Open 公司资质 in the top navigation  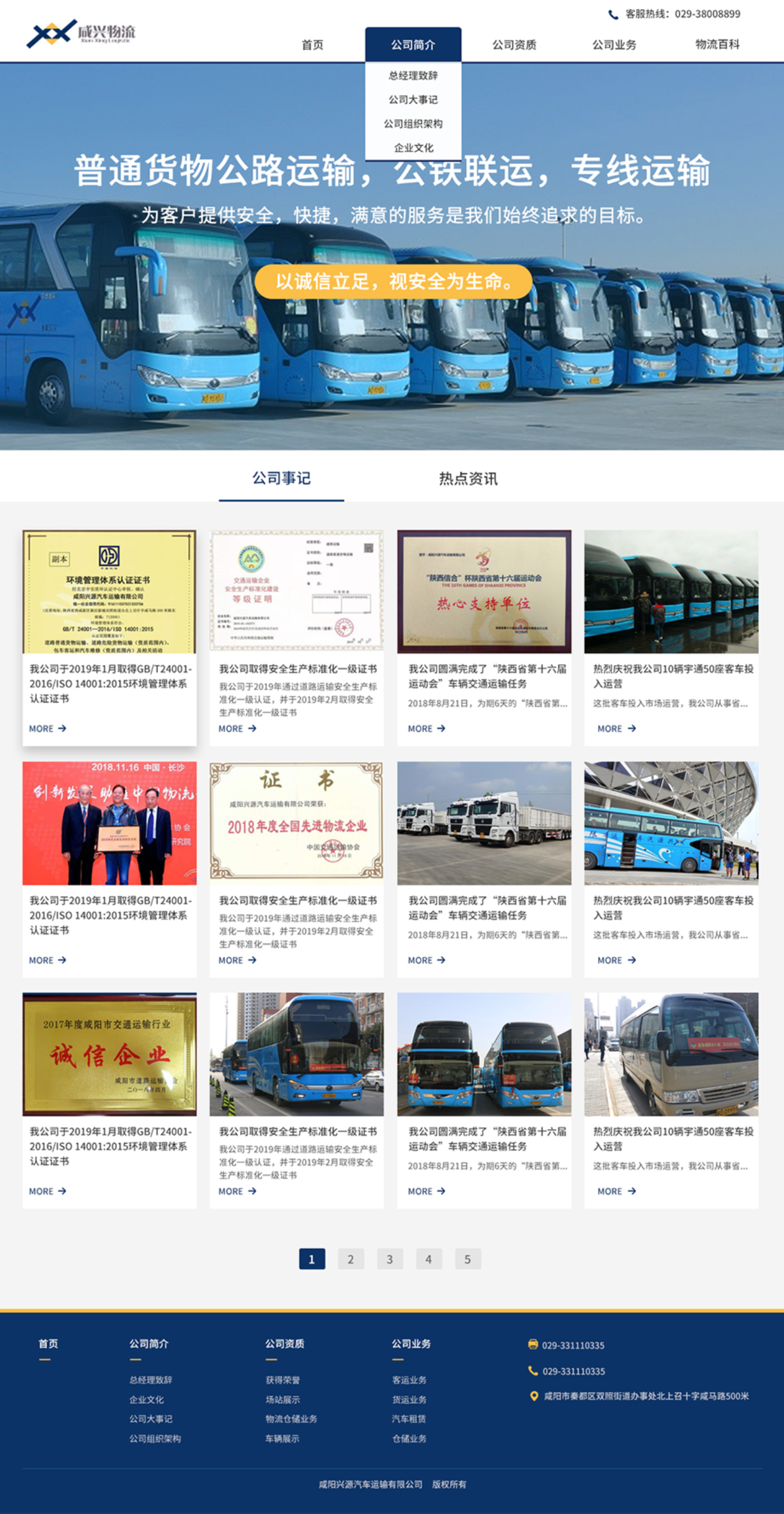[514, 45]
